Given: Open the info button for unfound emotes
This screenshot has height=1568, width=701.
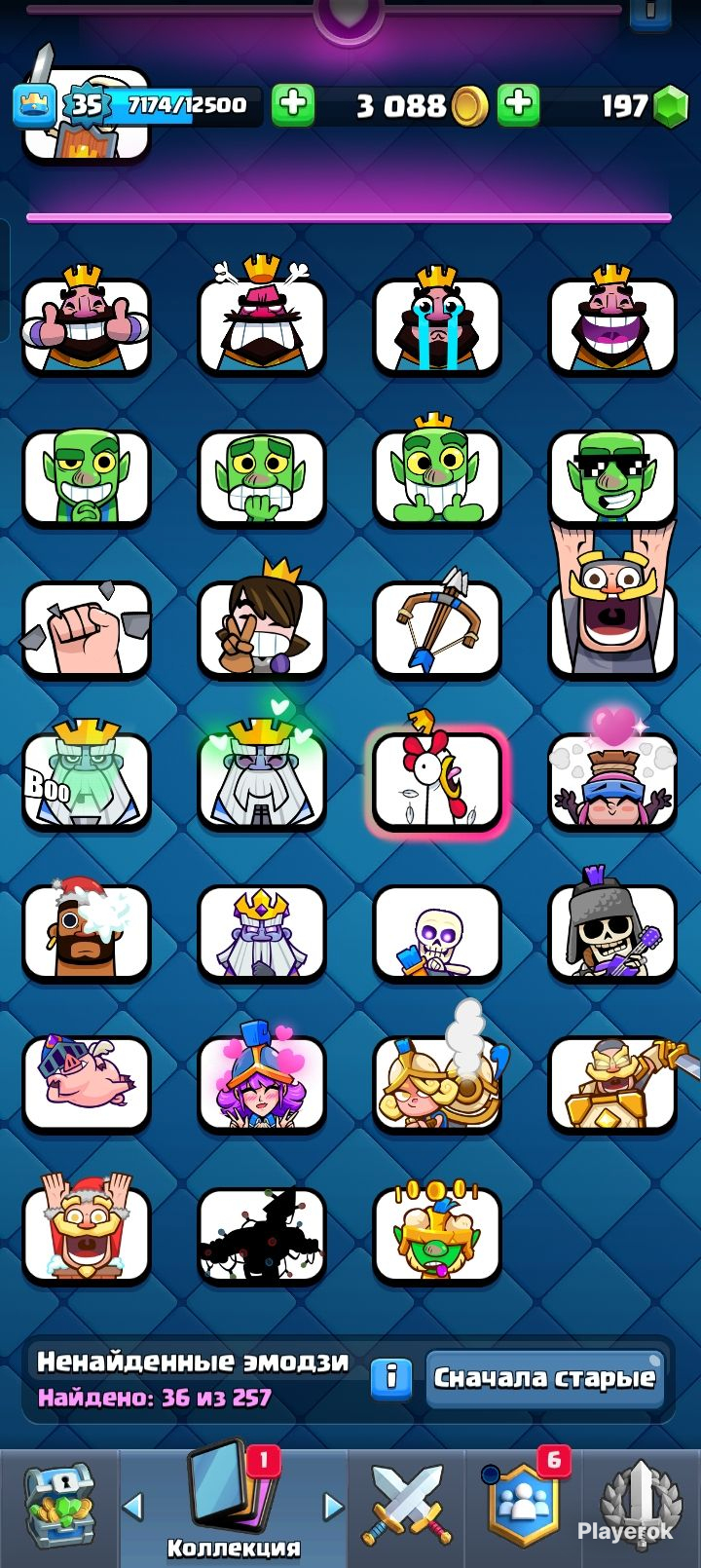Looking at the screenshot, I should [391, 1377].
